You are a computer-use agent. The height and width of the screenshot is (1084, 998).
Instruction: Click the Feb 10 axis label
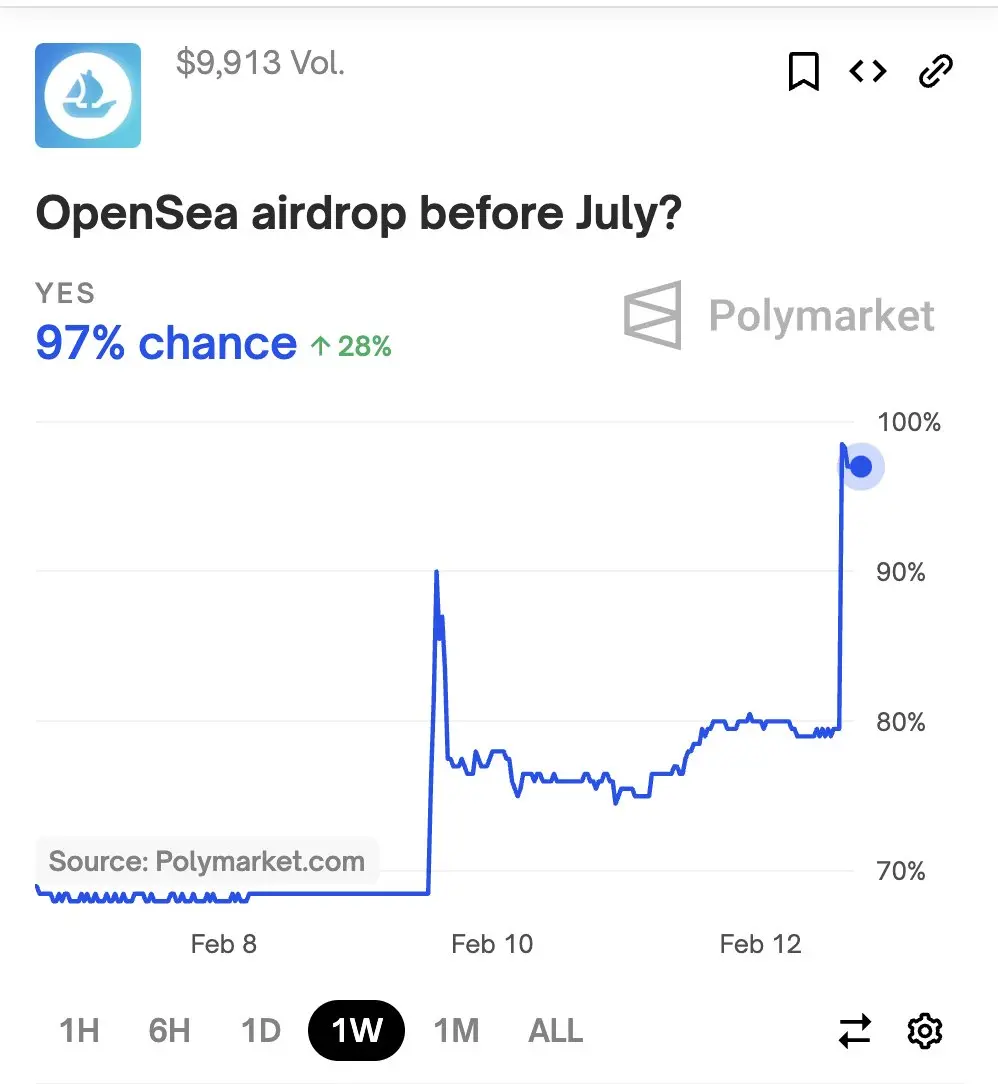point(492,943)
